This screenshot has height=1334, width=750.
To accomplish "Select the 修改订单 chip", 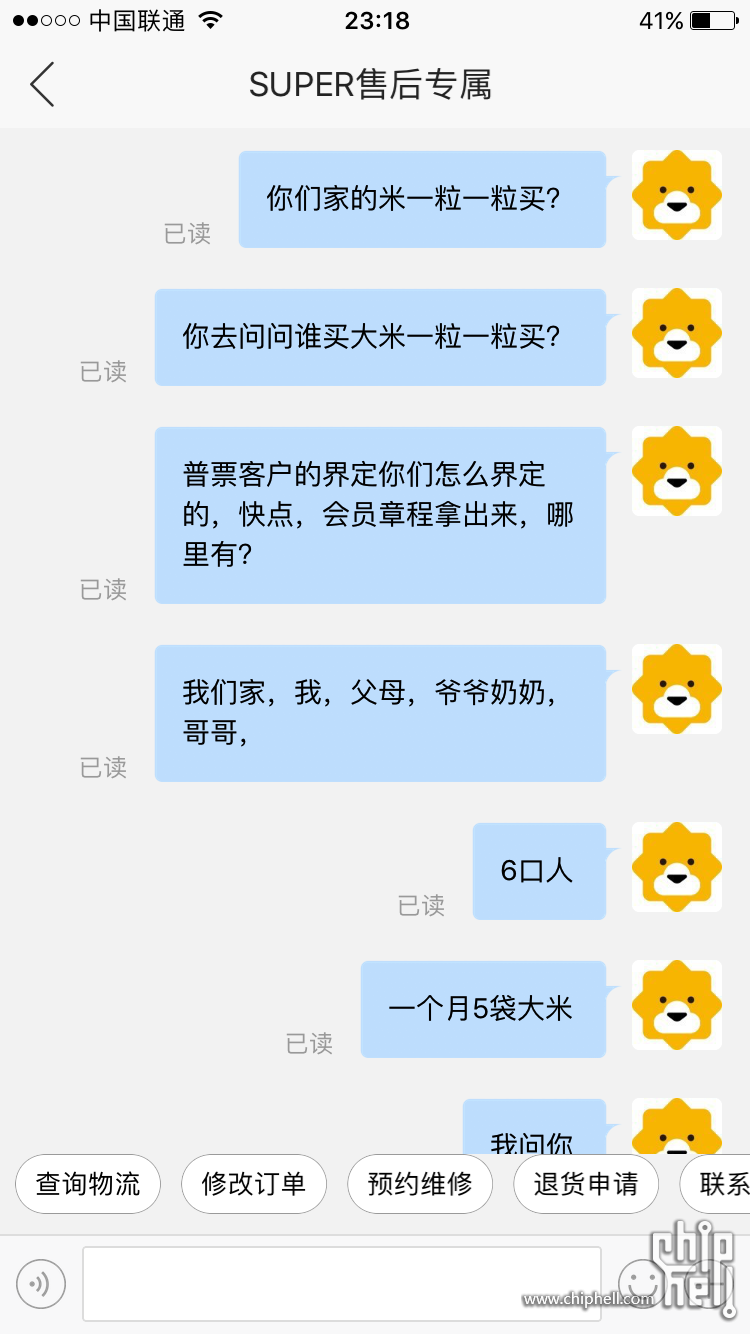I will click(254, 1184).
